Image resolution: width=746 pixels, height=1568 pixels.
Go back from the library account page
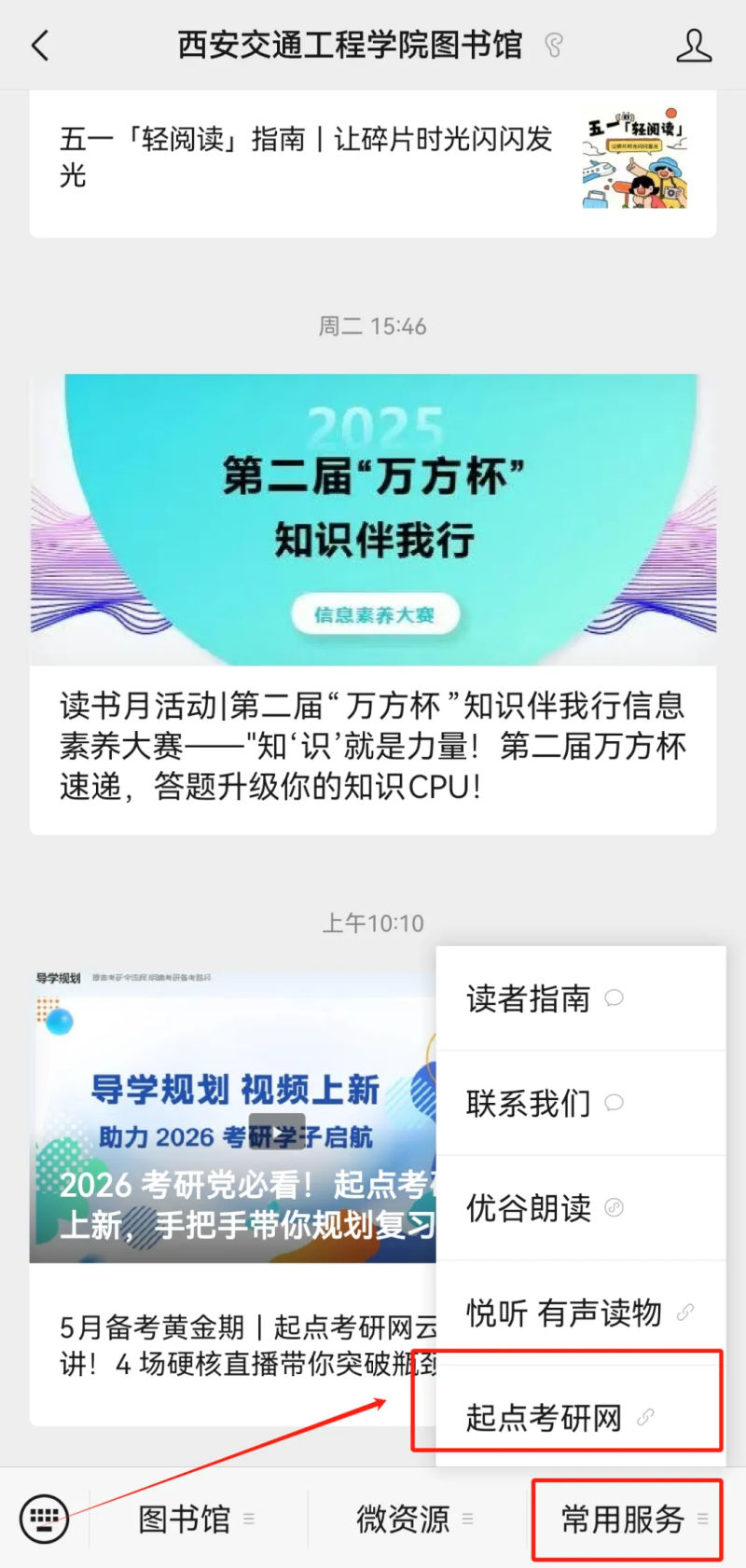[40, 45]
